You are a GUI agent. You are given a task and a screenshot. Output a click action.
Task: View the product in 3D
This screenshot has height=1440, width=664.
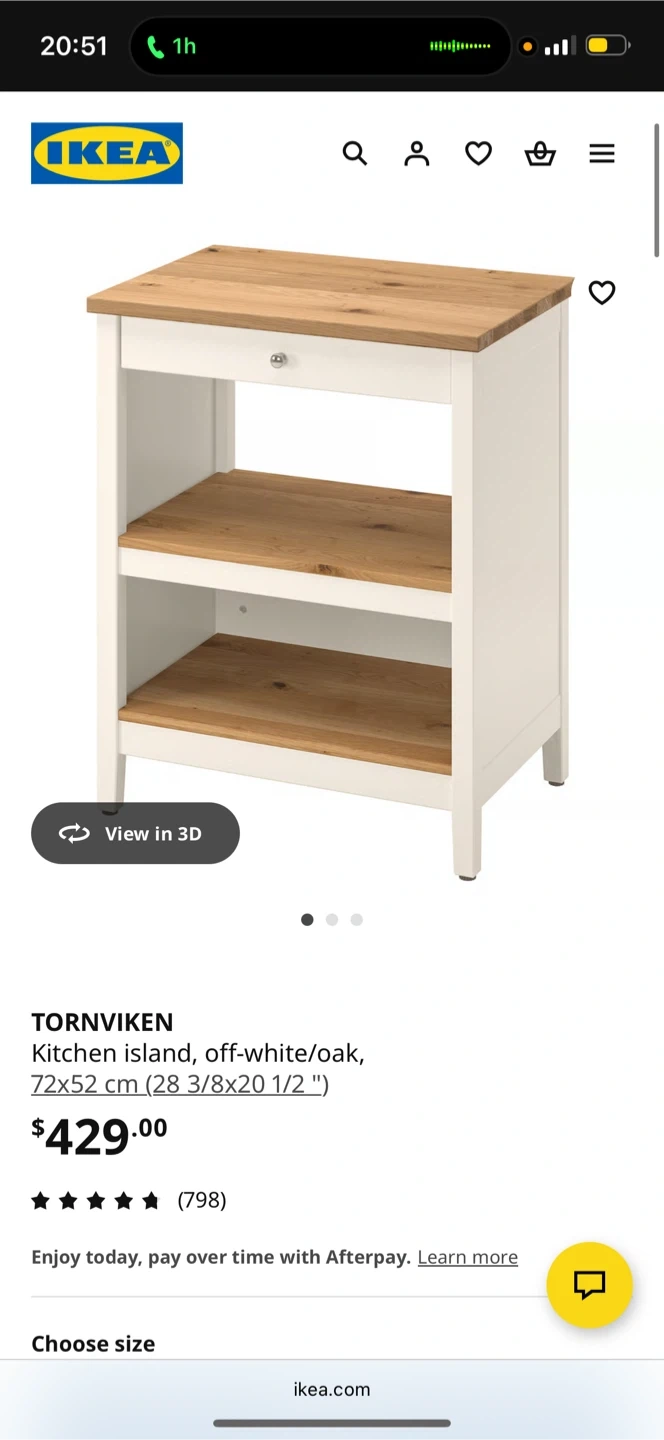pyautogui.click(x=135, y=833)
